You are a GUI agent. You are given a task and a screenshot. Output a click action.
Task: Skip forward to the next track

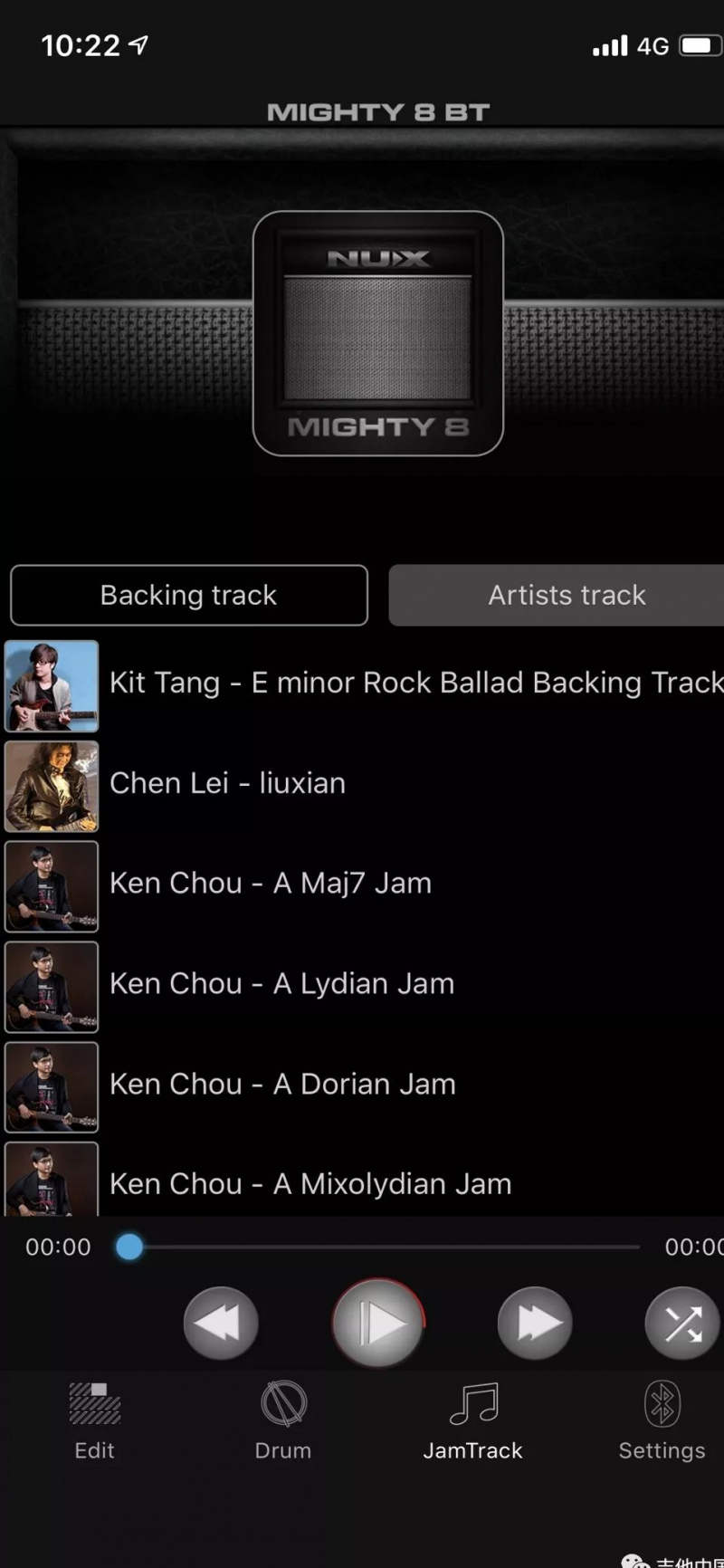[x=535, y=1323]
